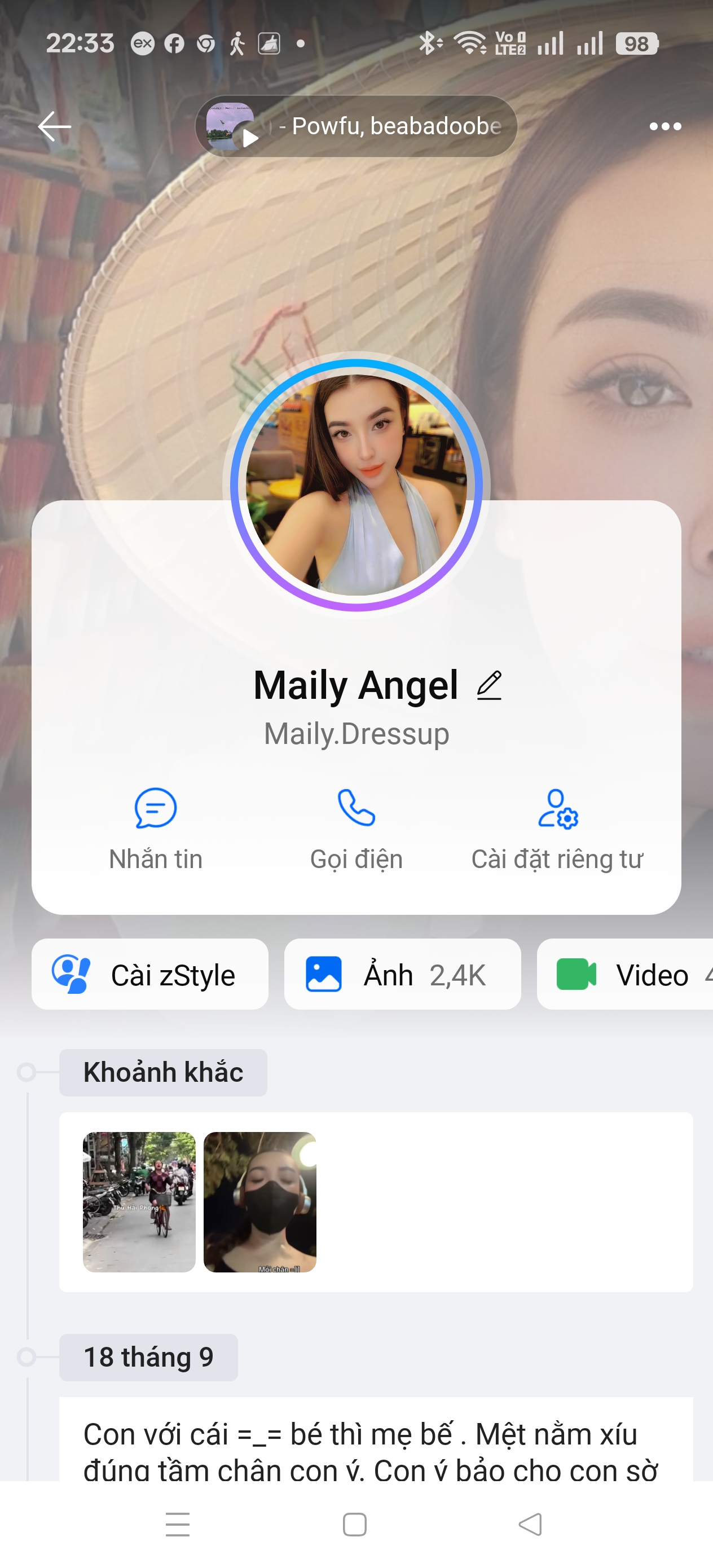The width and height of the screenshot is (713, 1568).
Task: Open recent apps from the navigation bar
Action: 177,1525
